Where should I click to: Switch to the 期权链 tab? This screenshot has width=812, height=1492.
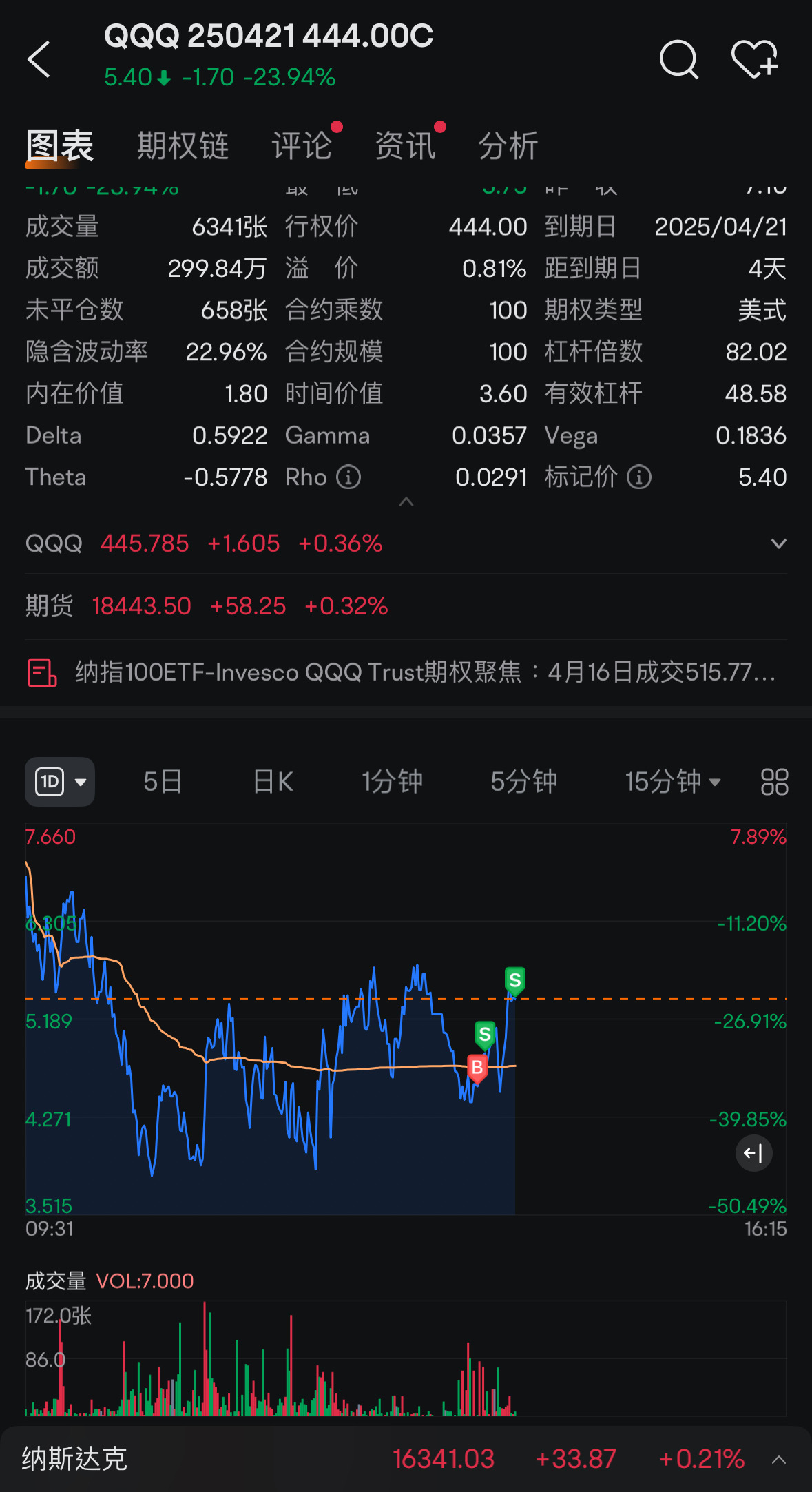(183, 146)
